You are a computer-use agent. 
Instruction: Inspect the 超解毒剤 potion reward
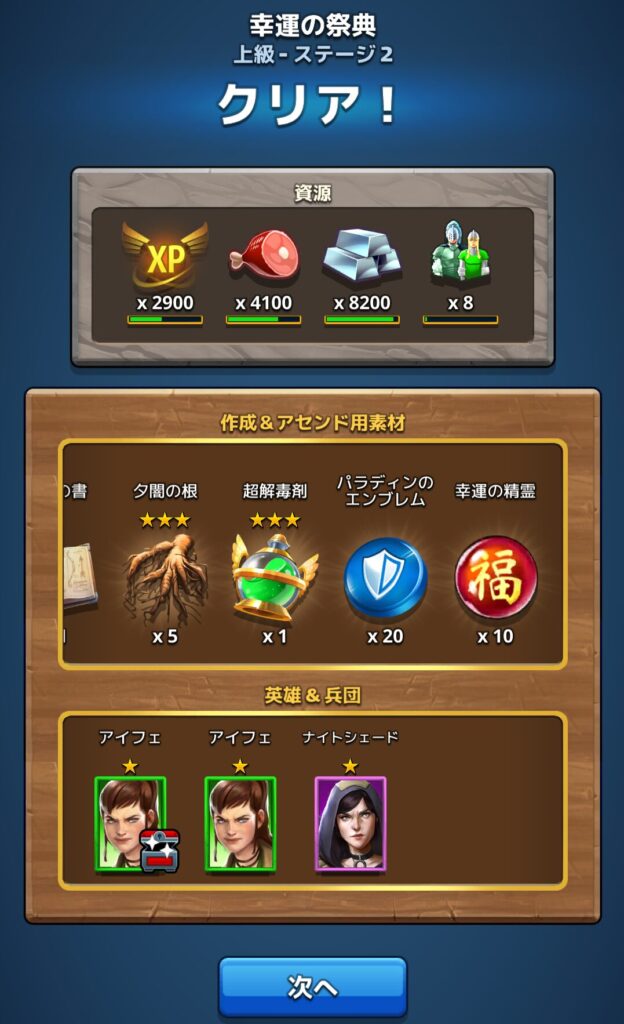tap(275, 578)
